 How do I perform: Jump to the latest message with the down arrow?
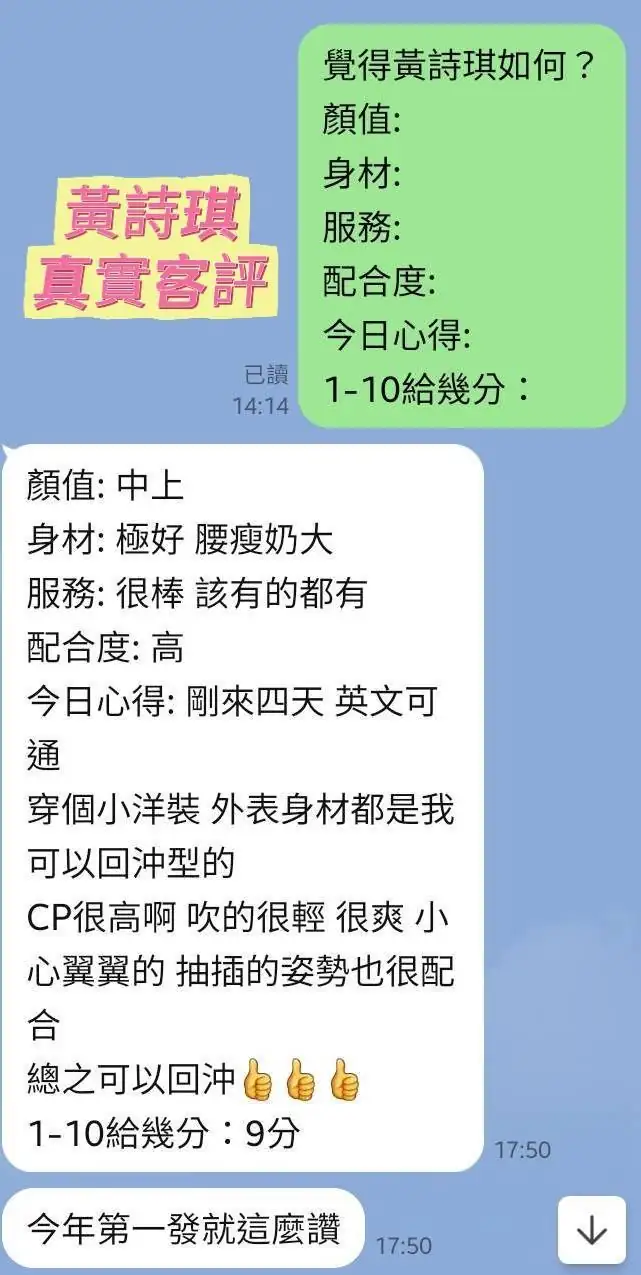tap(592, 1230)
